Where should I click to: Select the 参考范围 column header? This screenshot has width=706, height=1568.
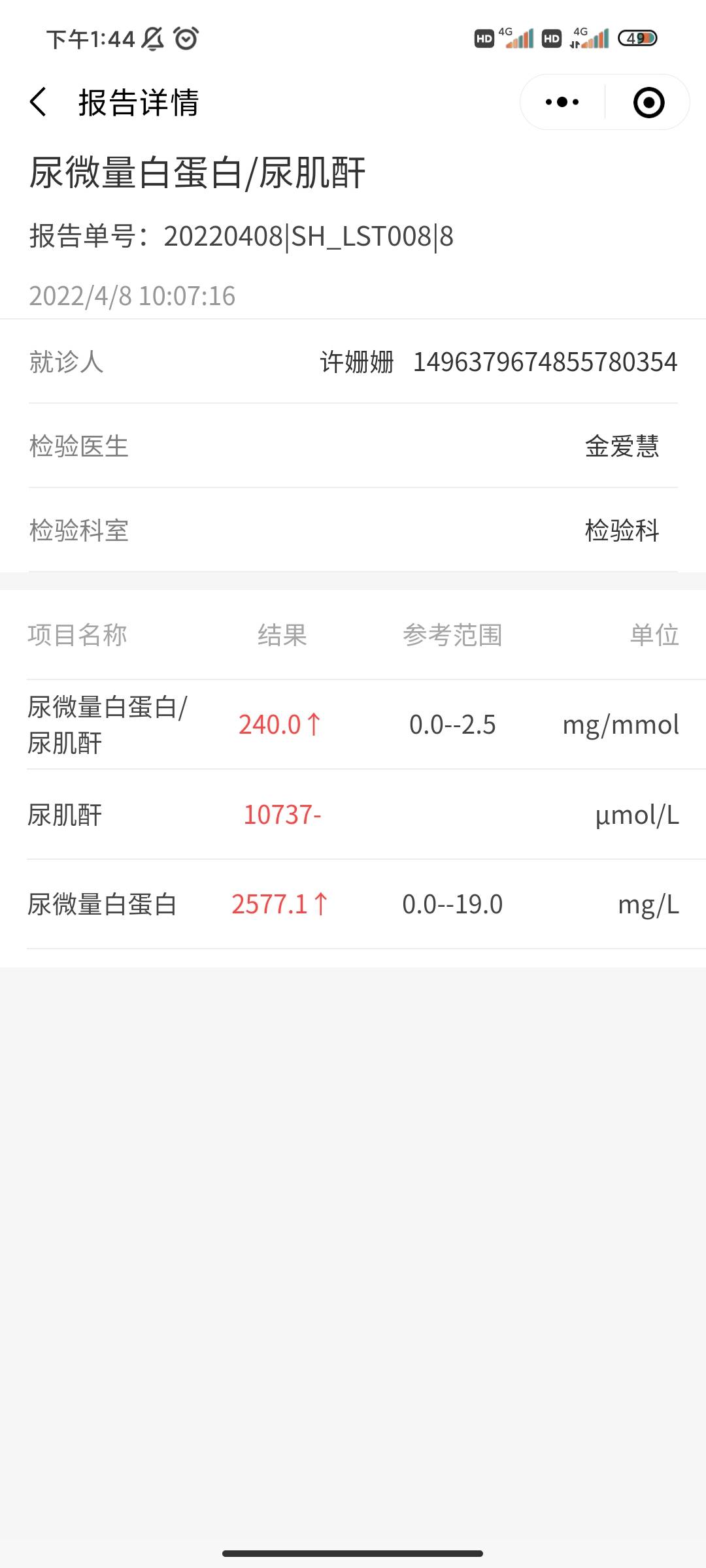454,636
